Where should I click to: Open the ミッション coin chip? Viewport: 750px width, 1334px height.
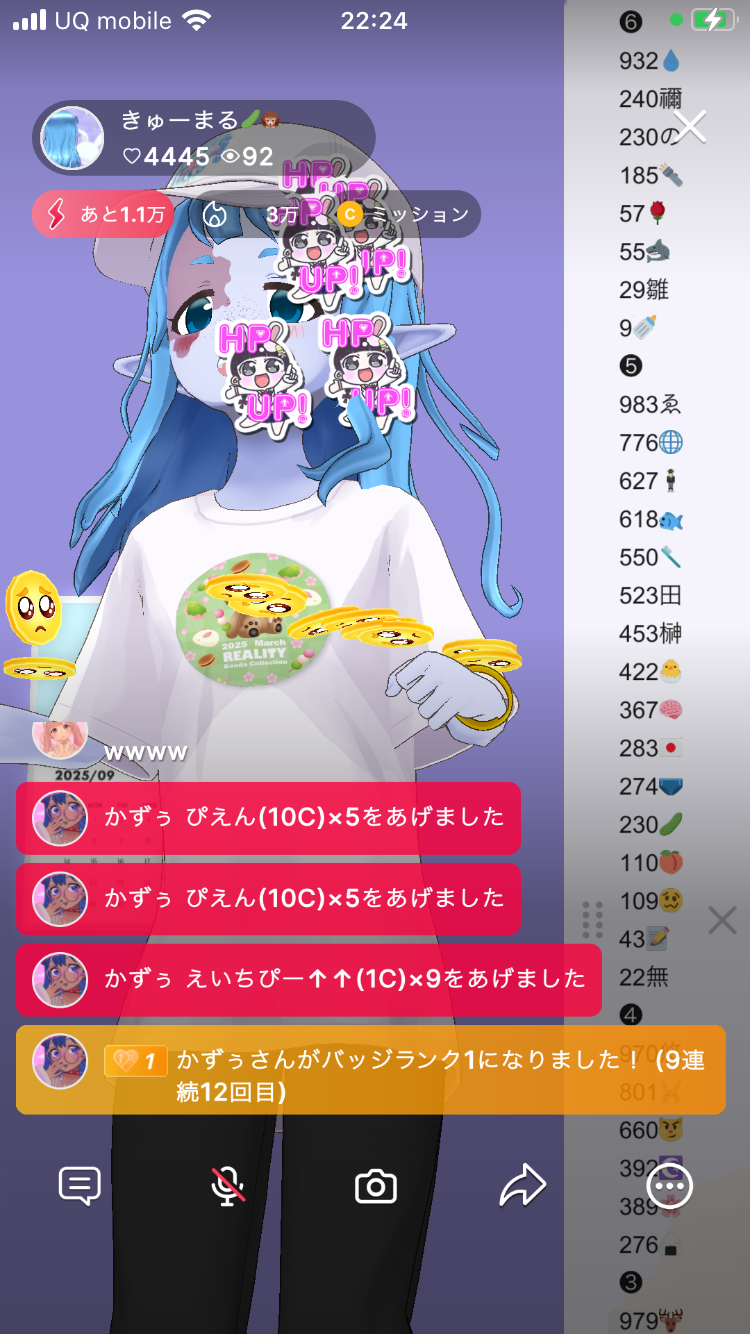pos(405,214)
